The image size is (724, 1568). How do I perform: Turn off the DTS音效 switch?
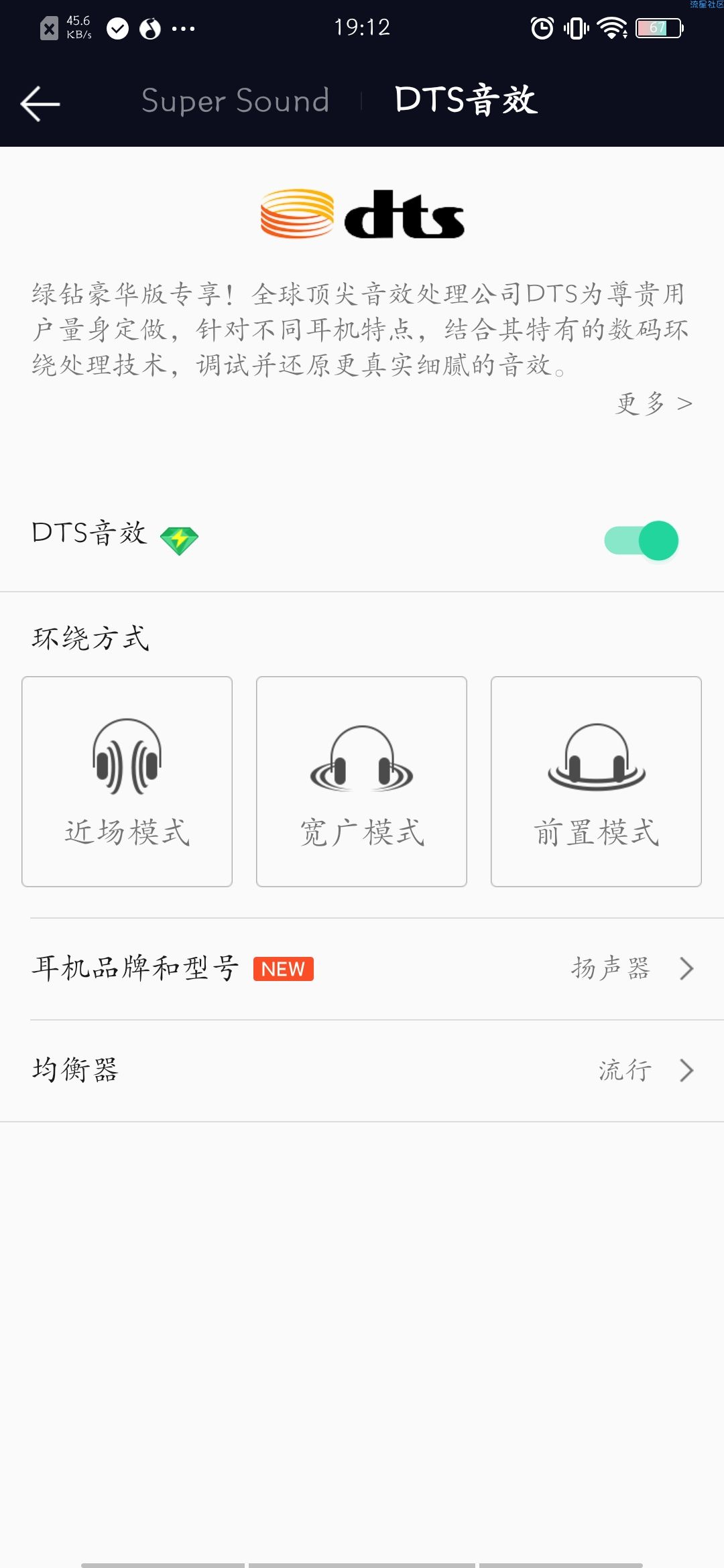click(642, 541)
